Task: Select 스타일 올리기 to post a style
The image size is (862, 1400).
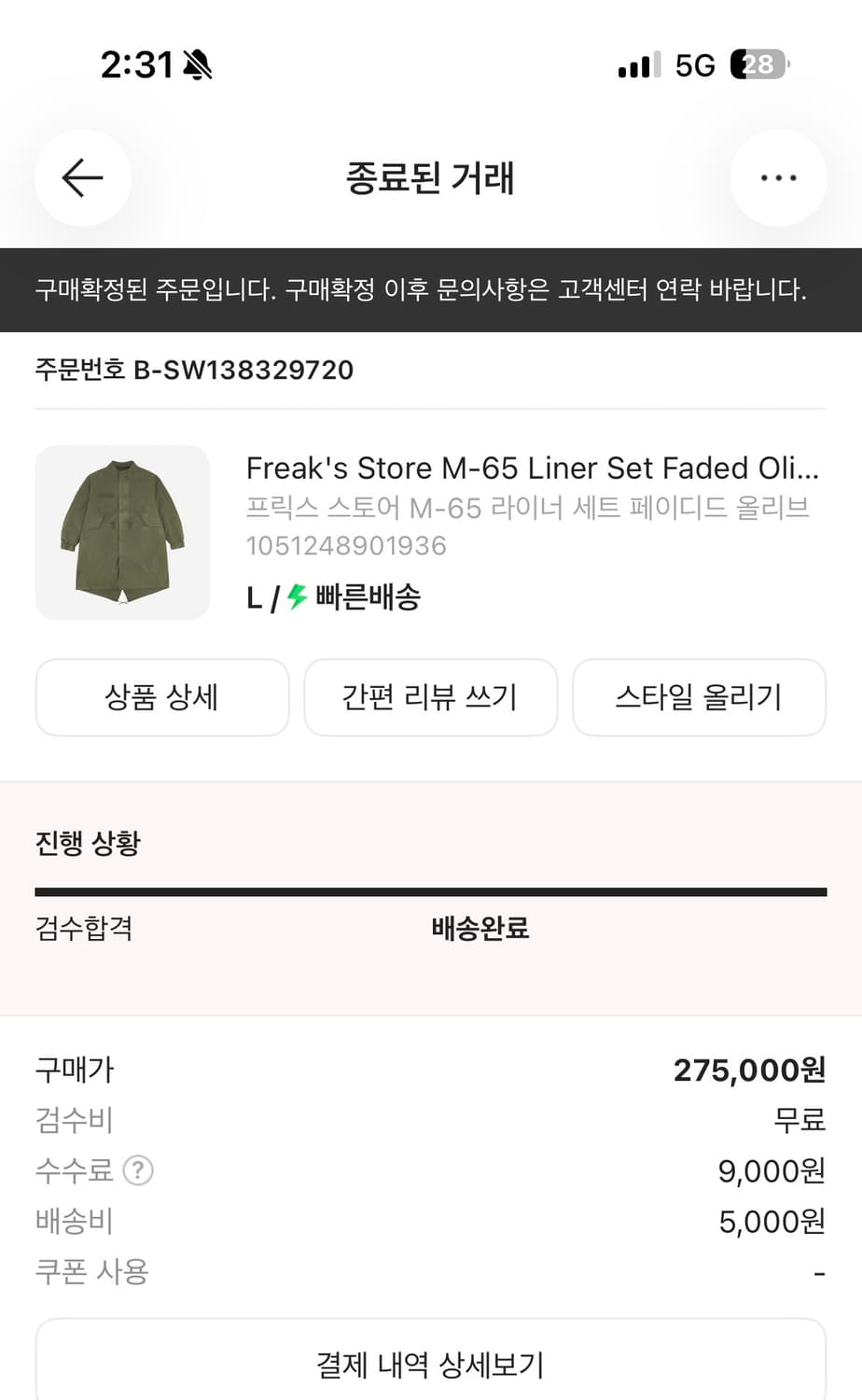Action: point(699,697)
